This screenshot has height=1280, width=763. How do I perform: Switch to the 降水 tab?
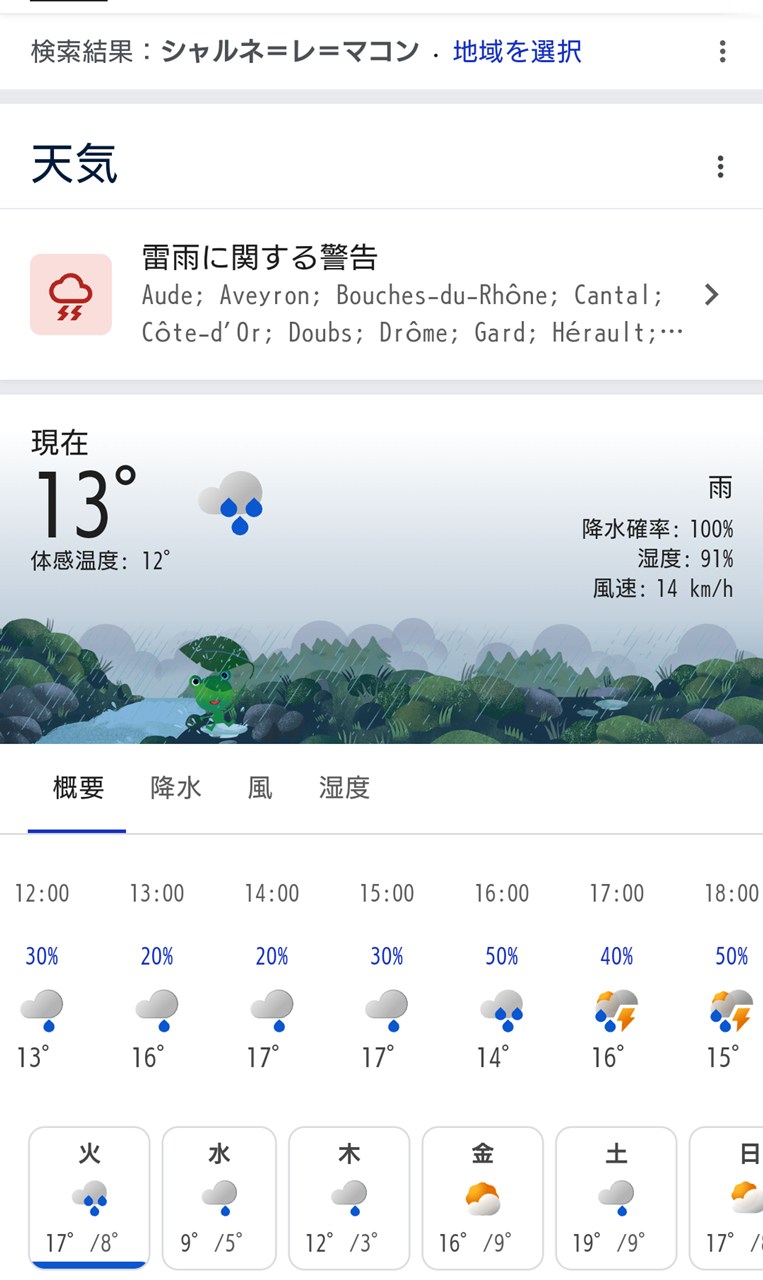[x=176, y=788]
